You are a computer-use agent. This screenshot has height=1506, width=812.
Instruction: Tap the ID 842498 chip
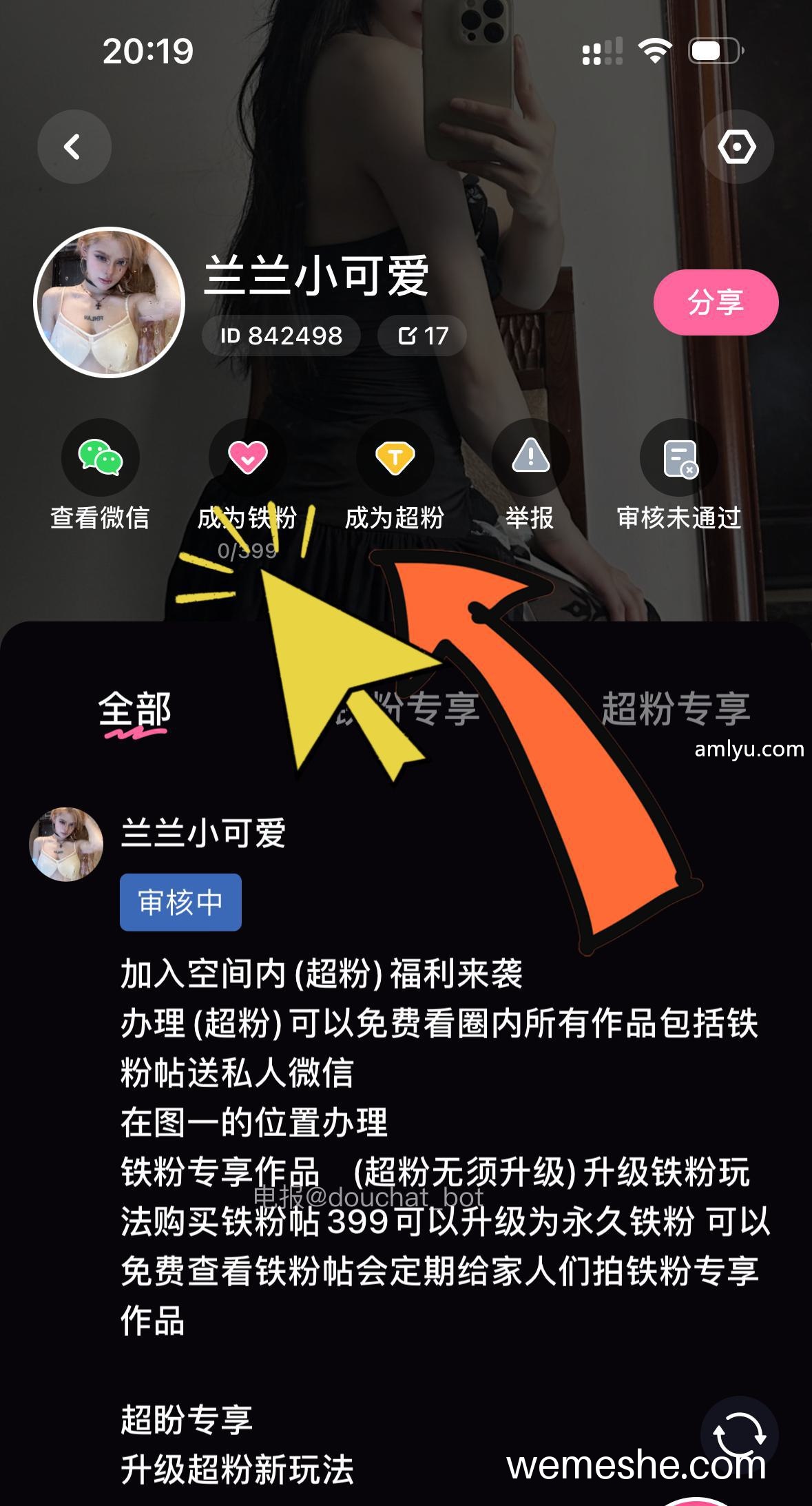pyautogui.click(x=281, y=336)
